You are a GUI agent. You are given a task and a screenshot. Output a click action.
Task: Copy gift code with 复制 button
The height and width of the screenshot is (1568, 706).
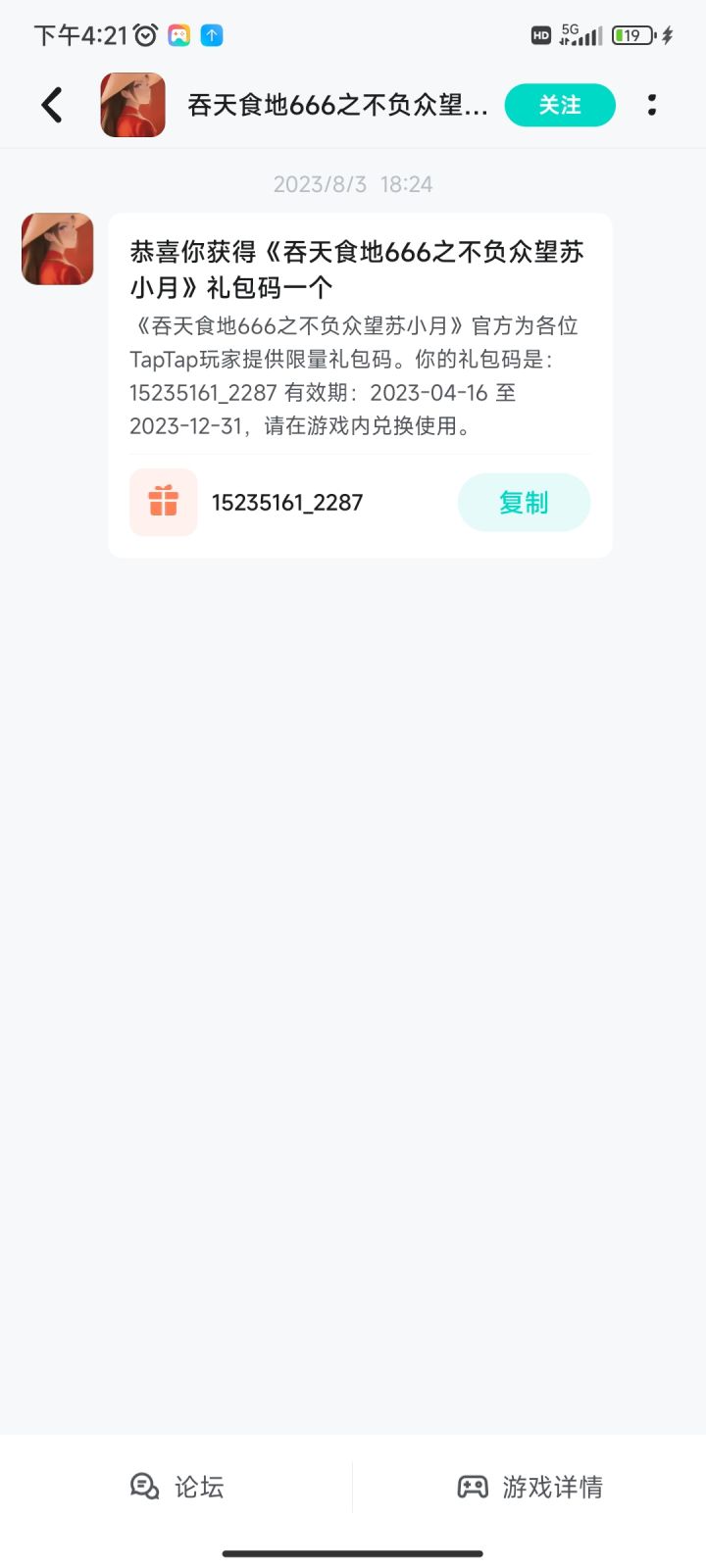[x=524, y=503]
